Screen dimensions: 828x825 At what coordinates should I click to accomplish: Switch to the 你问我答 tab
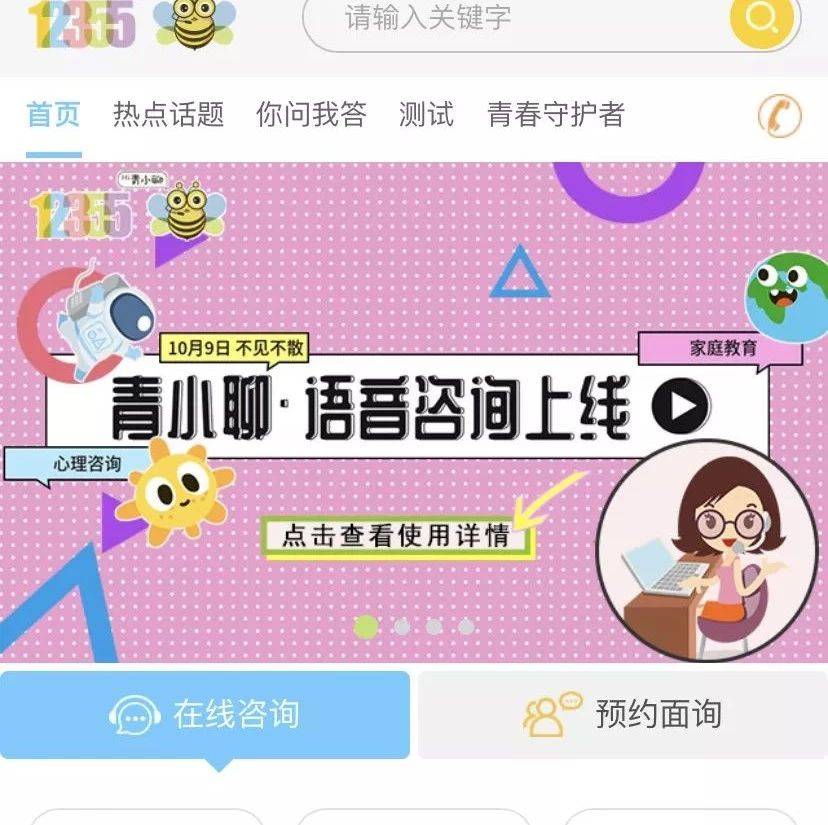point(311,115)
